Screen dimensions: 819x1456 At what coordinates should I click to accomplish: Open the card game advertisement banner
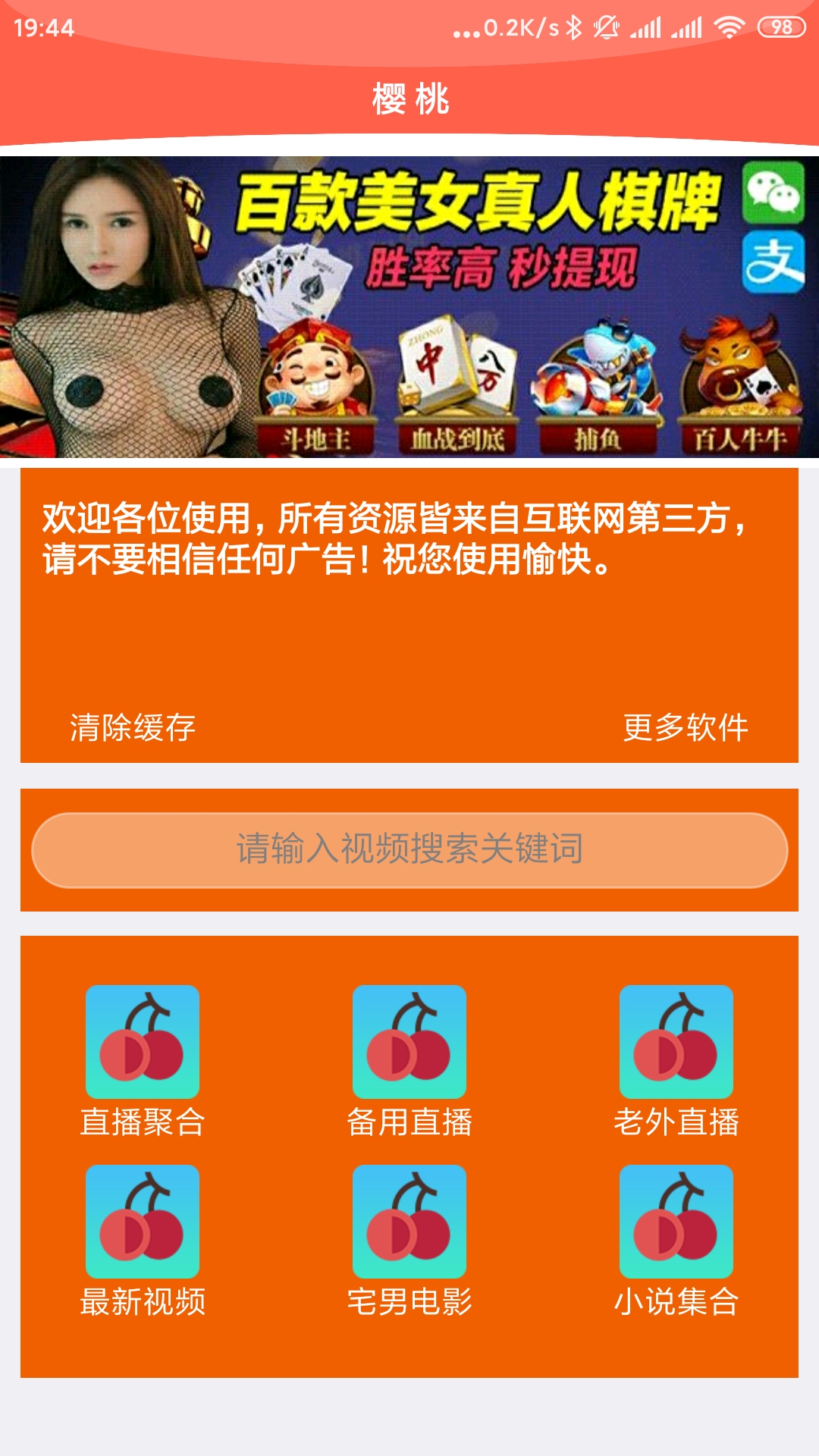(x=409, y=307)
